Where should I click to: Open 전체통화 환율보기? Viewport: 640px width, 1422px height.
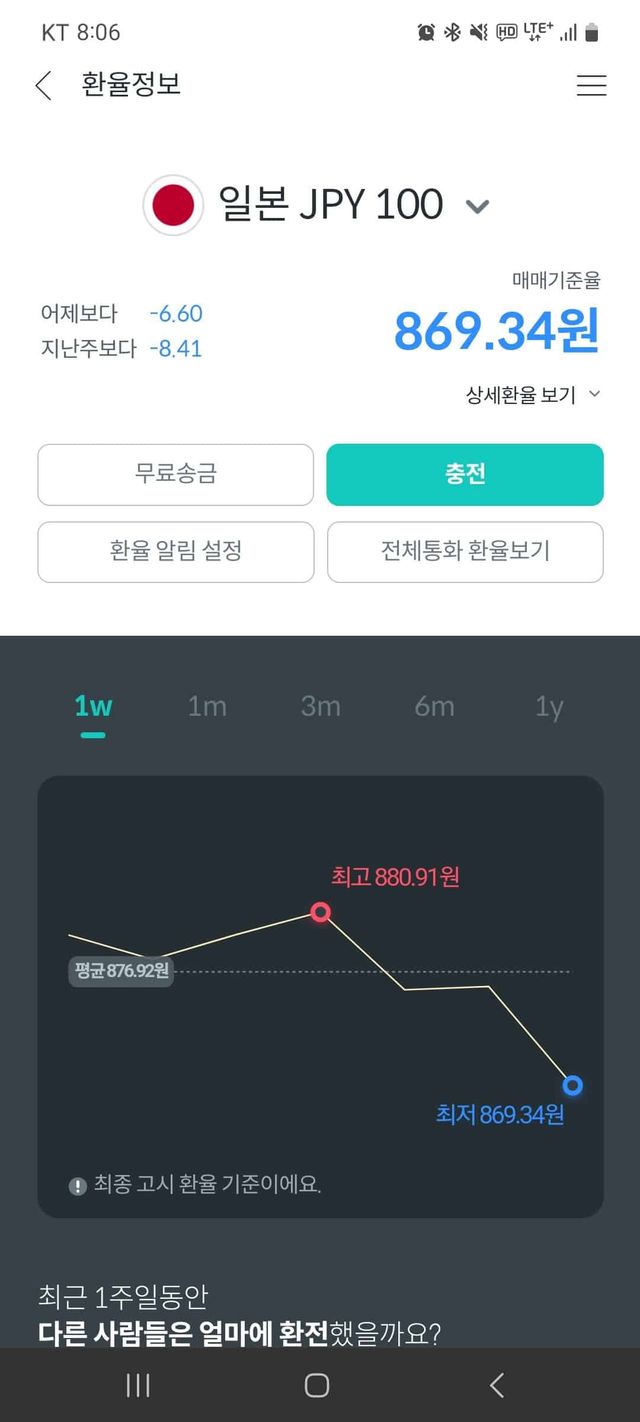[x=465, y=551]
